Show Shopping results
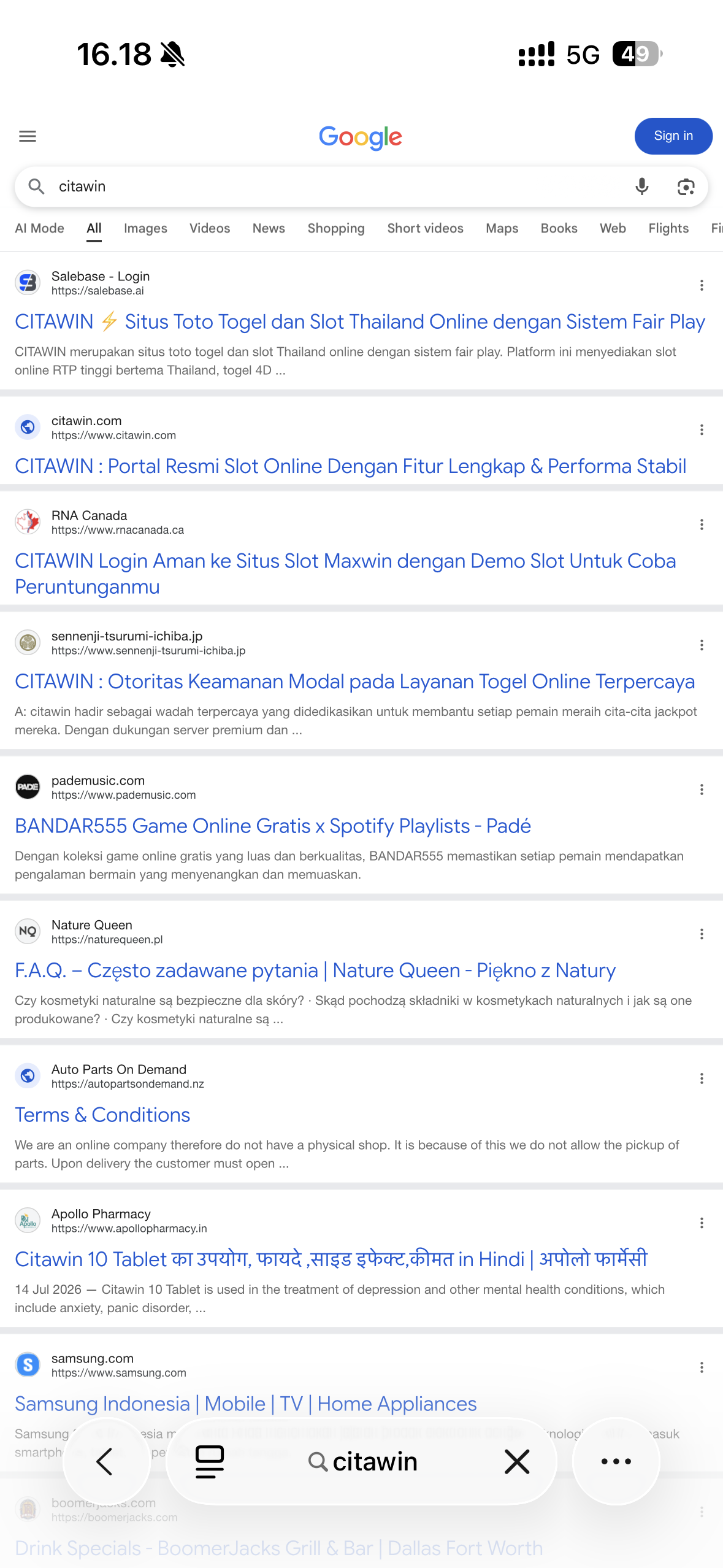The height and width of the screenshot is (1568, 723). [336, 228]
